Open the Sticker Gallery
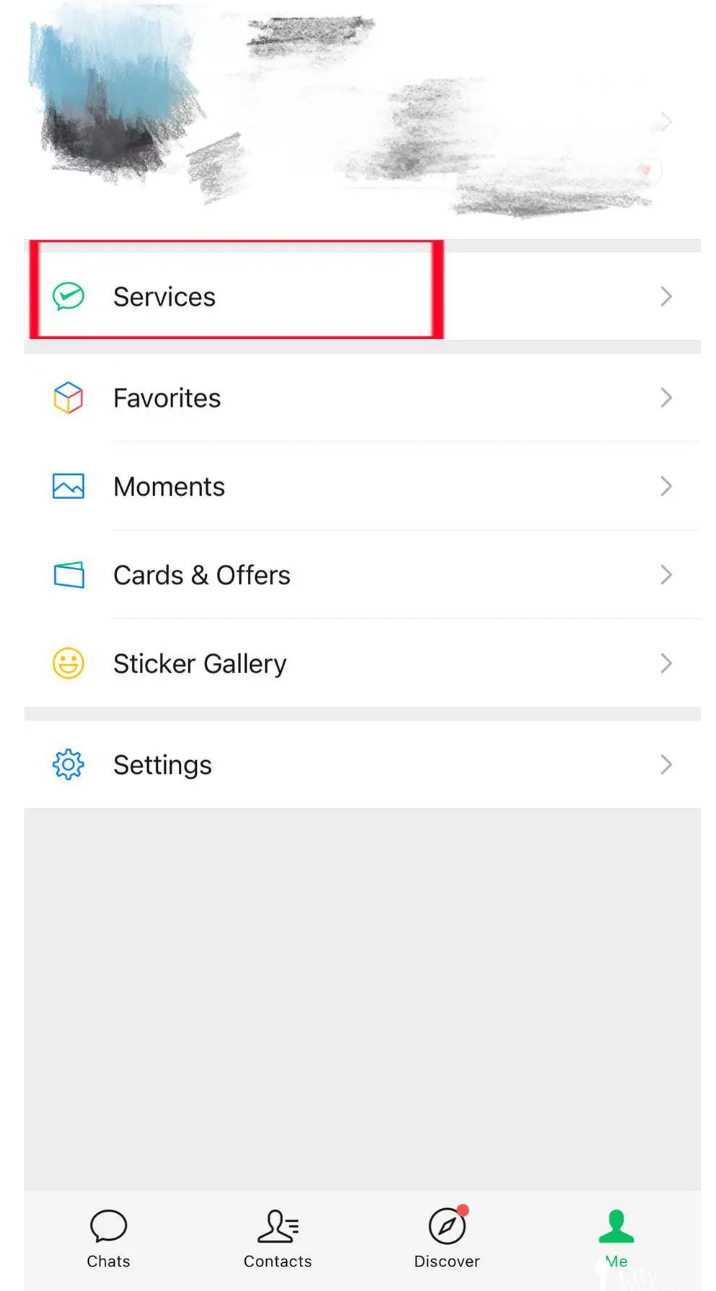Viewport: 716px width, 1291px height. 362,663
